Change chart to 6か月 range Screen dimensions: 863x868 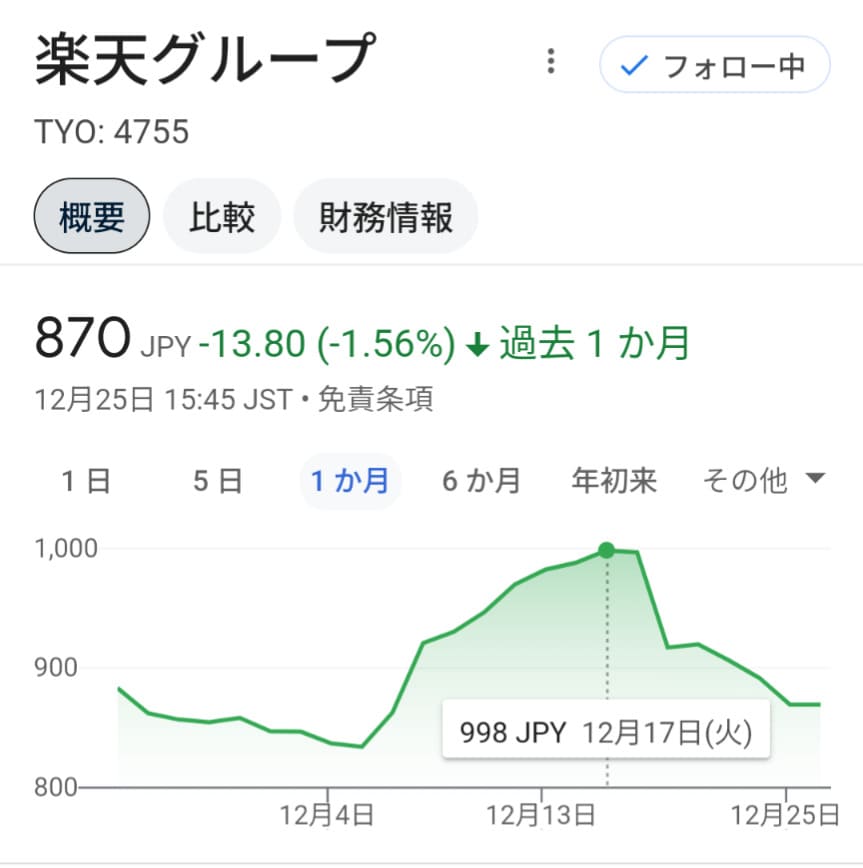click(x=481, y=481)
